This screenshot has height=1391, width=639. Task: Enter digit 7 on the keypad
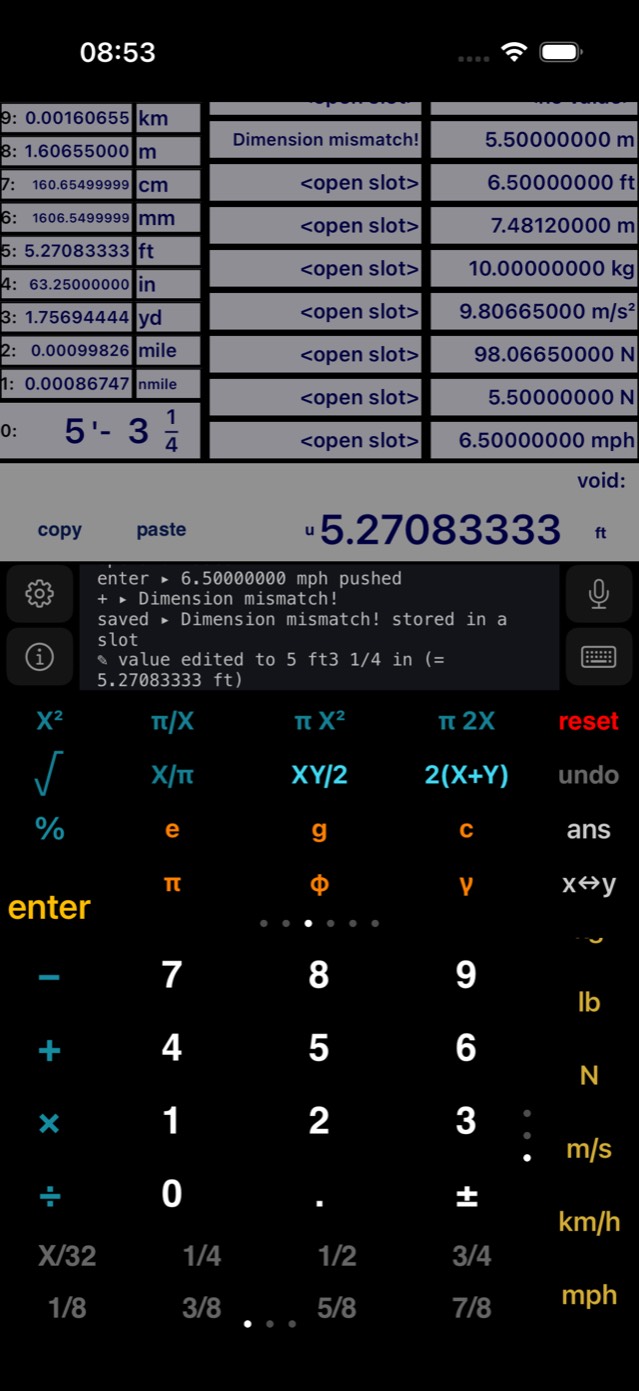pyautogui.click(x=172, y=974)
